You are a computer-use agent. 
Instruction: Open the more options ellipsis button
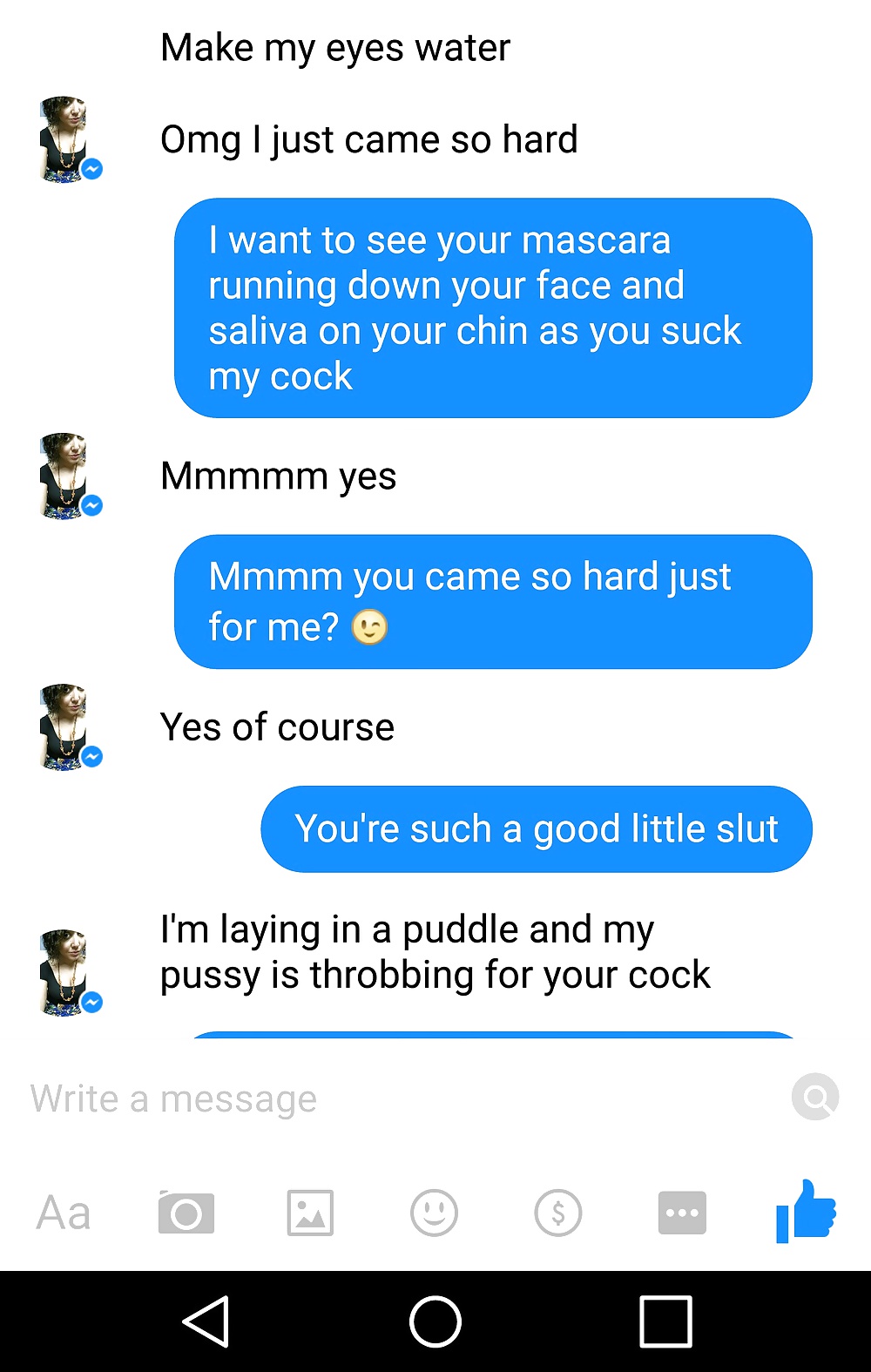(682, 1213)
